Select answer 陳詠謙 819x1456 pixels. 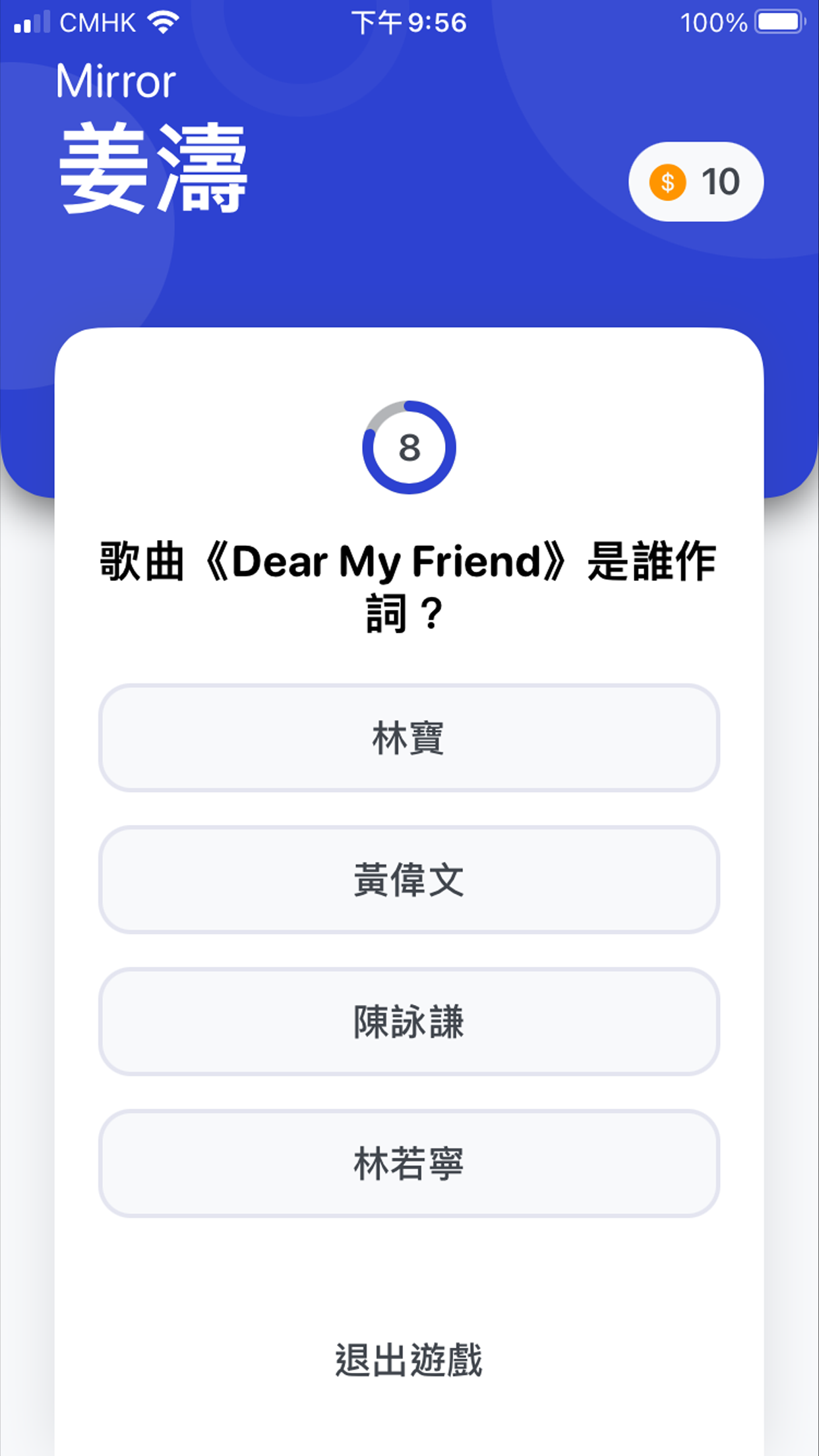pos(409,1023)
